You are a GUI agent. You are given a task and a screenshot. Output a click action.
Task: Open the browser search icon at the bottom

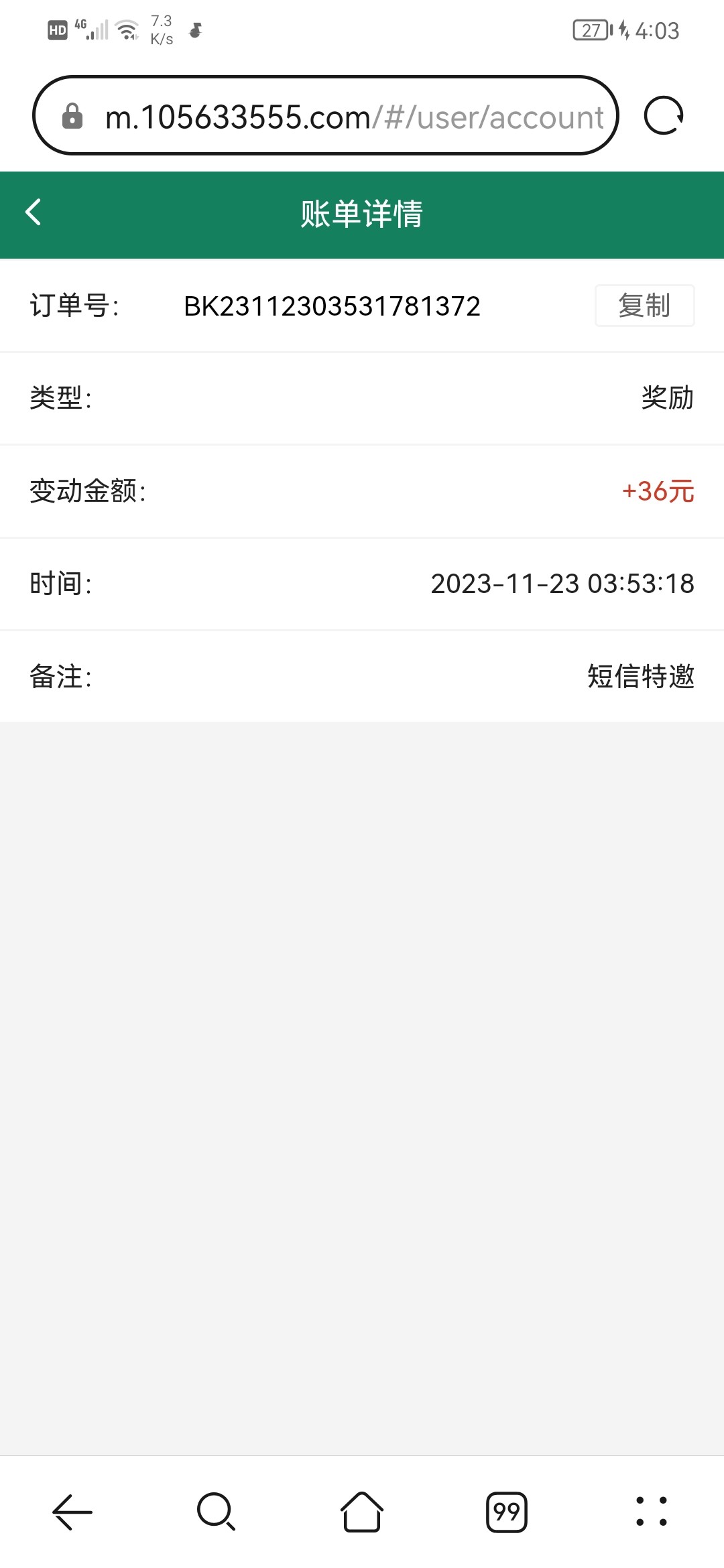[217, 1512]
